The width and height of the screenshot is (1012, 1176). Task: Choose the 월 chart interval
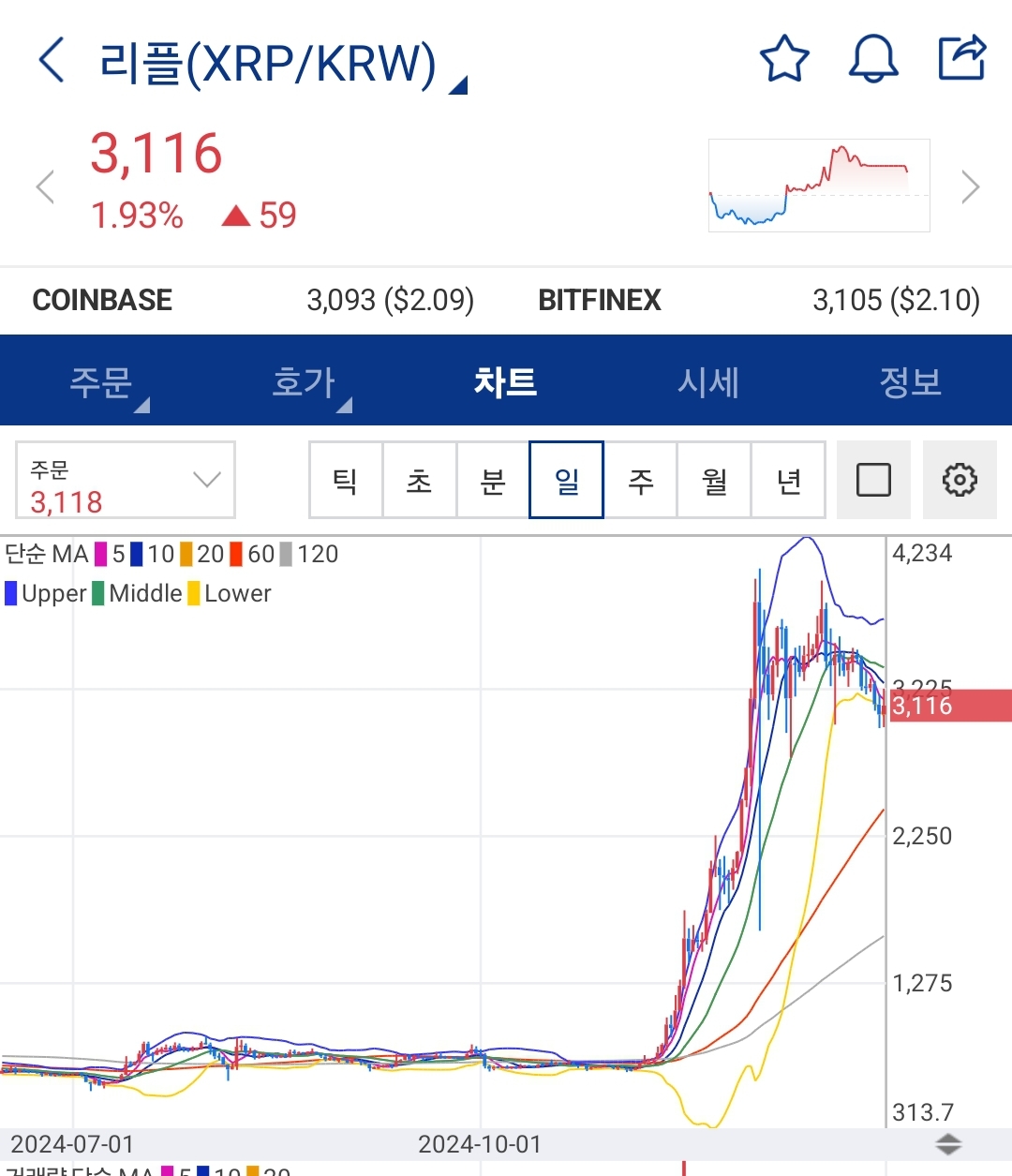tap(714, 480)
